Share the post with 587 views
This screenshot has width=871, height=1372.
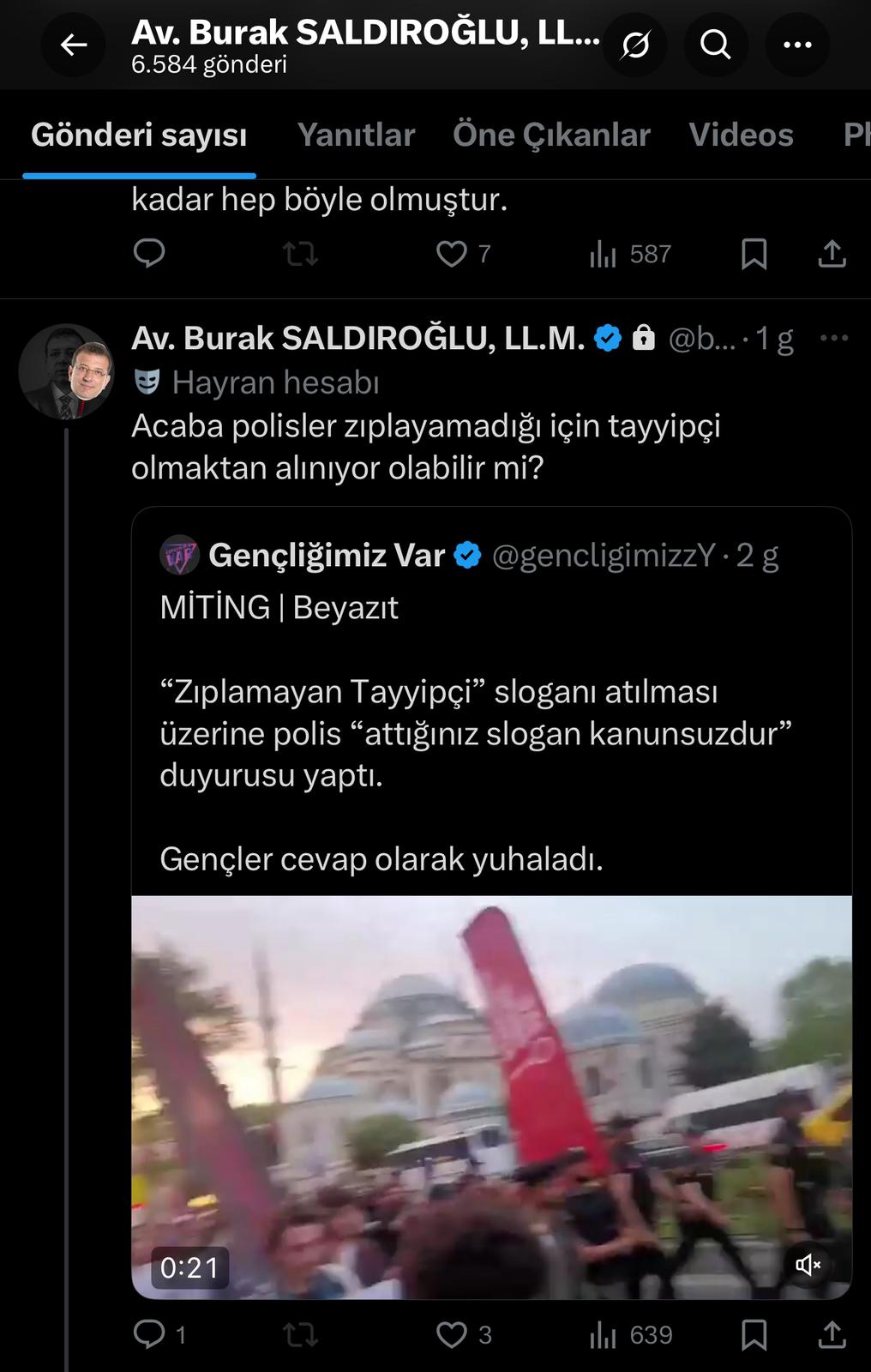tap(832, 254)
